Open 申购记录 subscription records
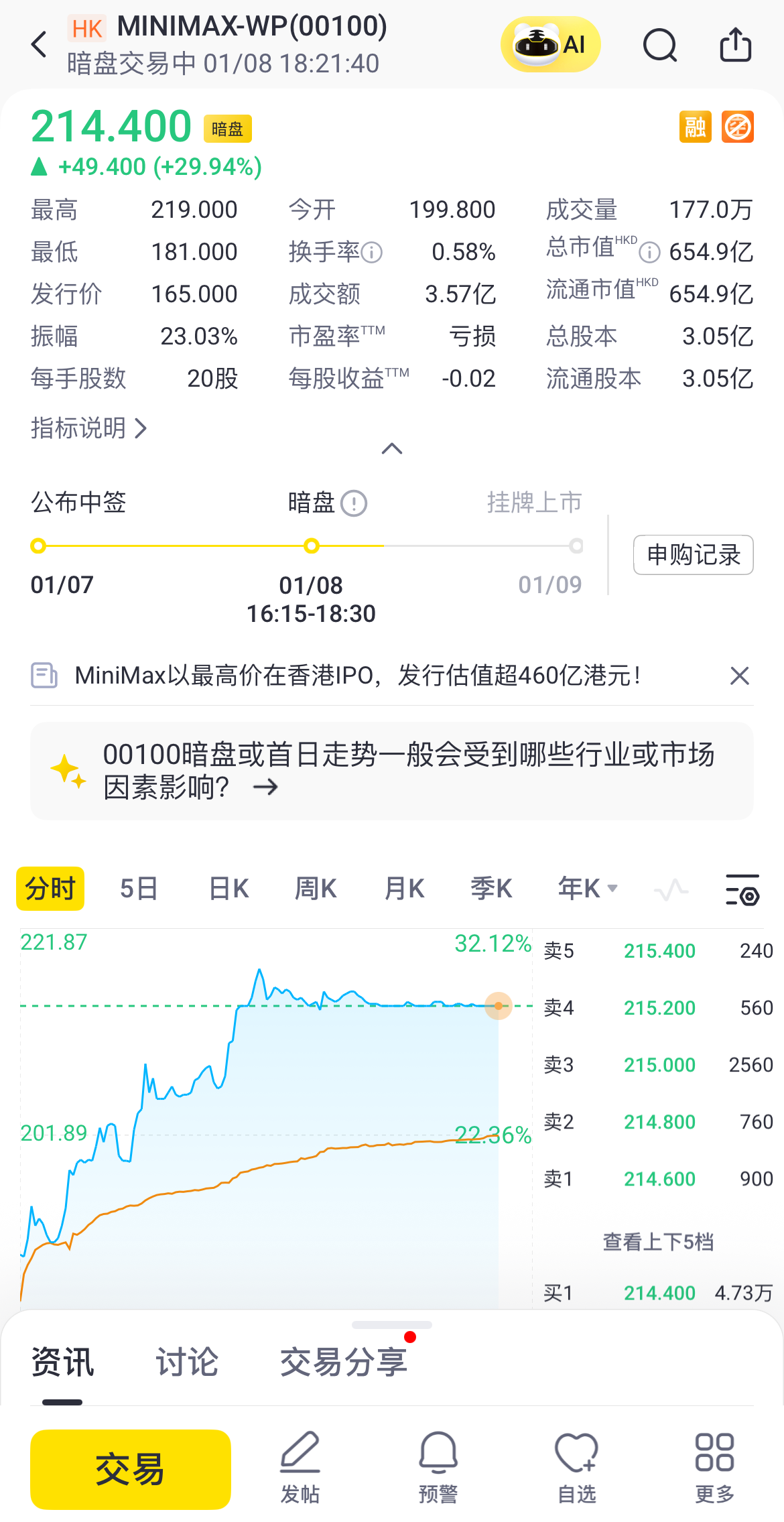 point(693,555)
